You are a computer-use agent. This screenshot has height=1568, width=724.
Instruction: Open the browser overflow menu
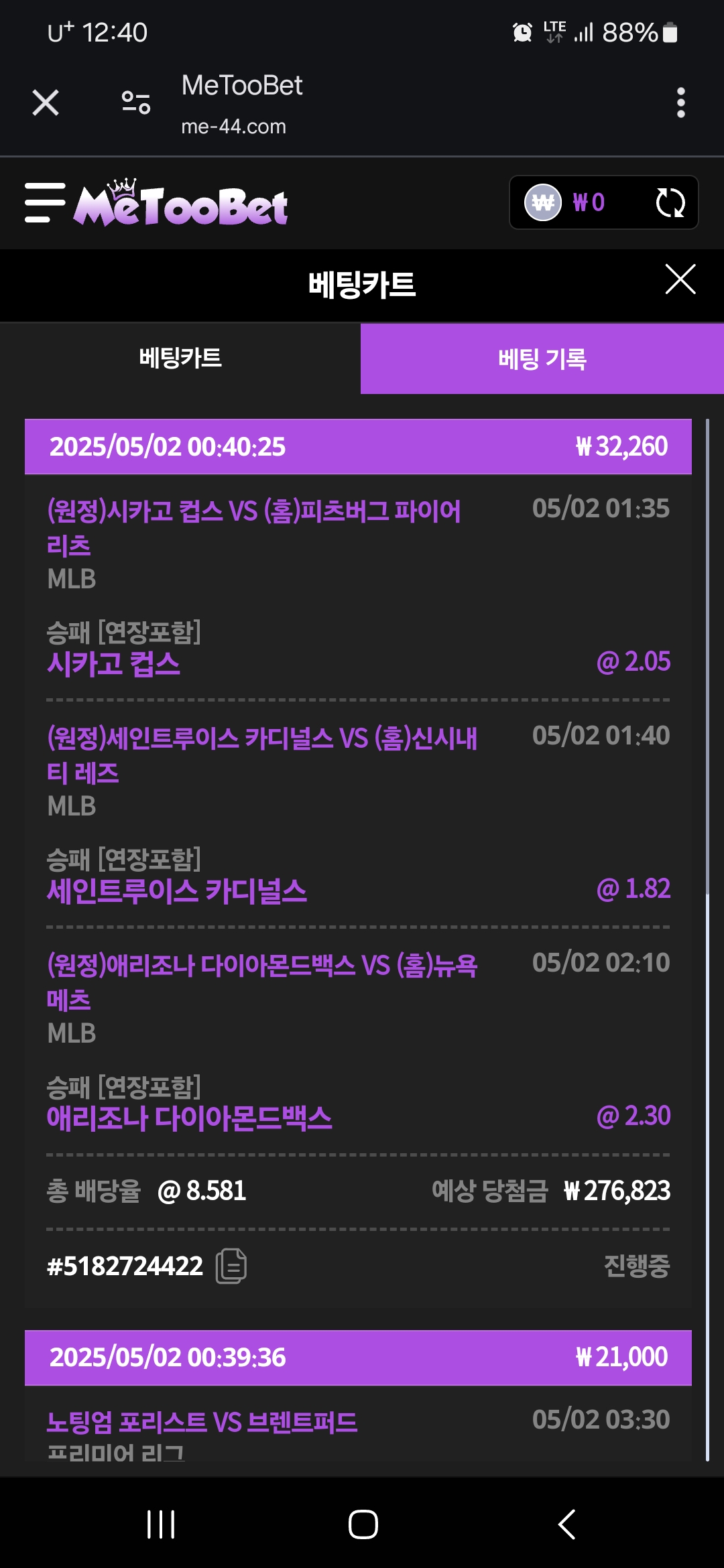click(680, 103)
